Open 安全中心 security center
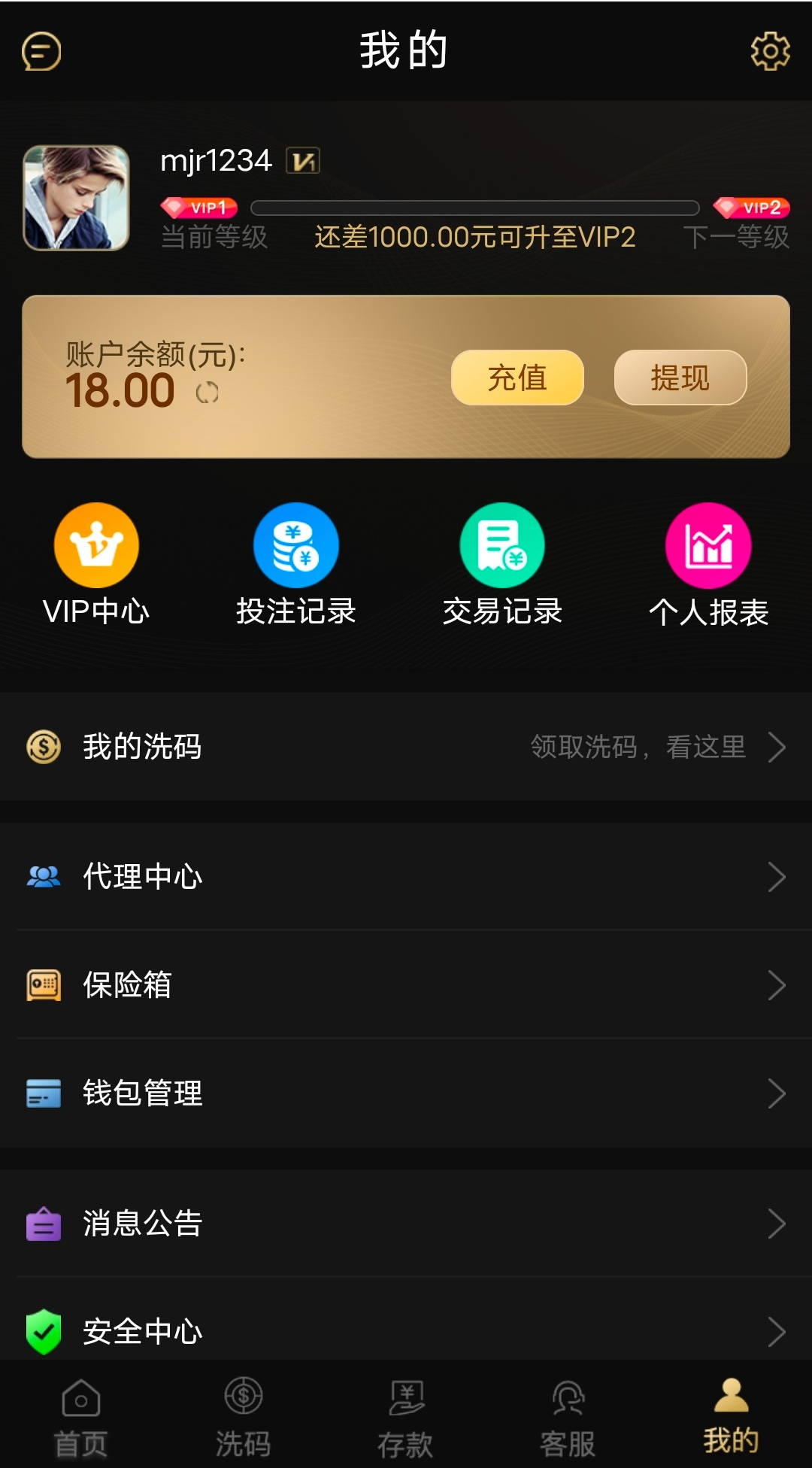 click(x=406, y=1331)
